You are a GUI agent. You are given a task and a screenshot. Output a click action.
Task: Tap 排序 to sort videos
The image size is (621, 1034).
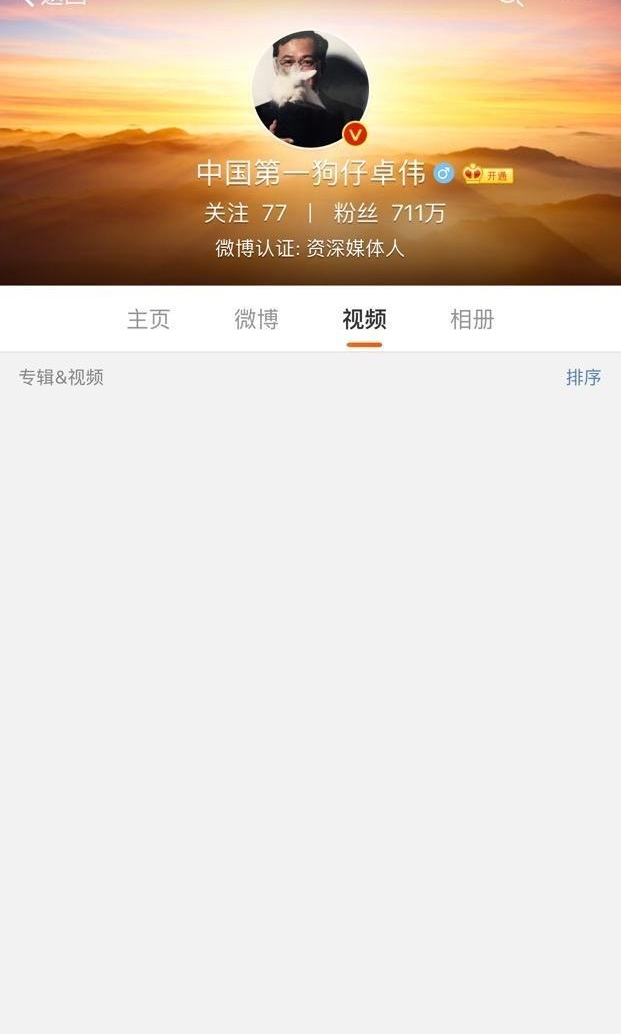point(583,378)
